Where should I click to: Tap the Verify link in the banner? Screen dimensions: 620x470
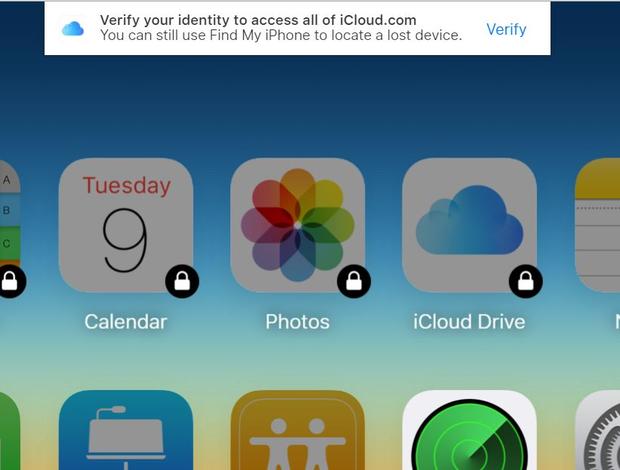[x=506, y=29]
